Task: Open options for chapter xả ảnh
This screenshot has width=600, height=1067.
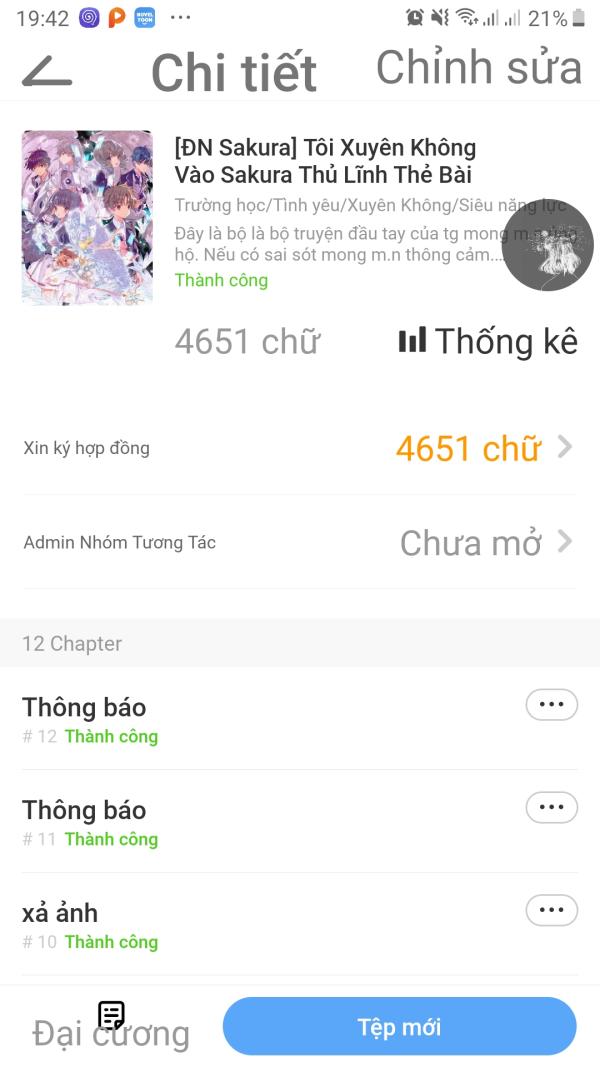Action: [x=551, y=910]
